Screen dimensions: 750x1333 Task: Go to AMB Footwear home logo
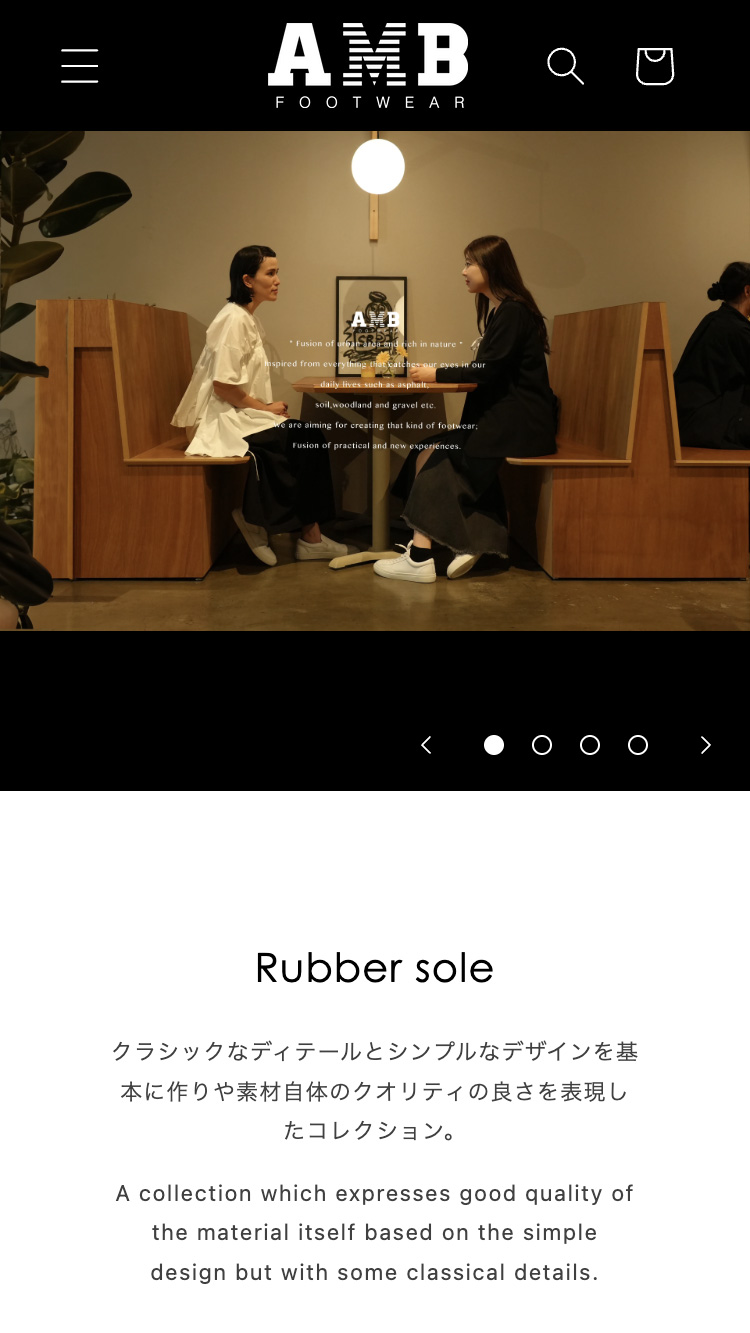tap(368, 66)
